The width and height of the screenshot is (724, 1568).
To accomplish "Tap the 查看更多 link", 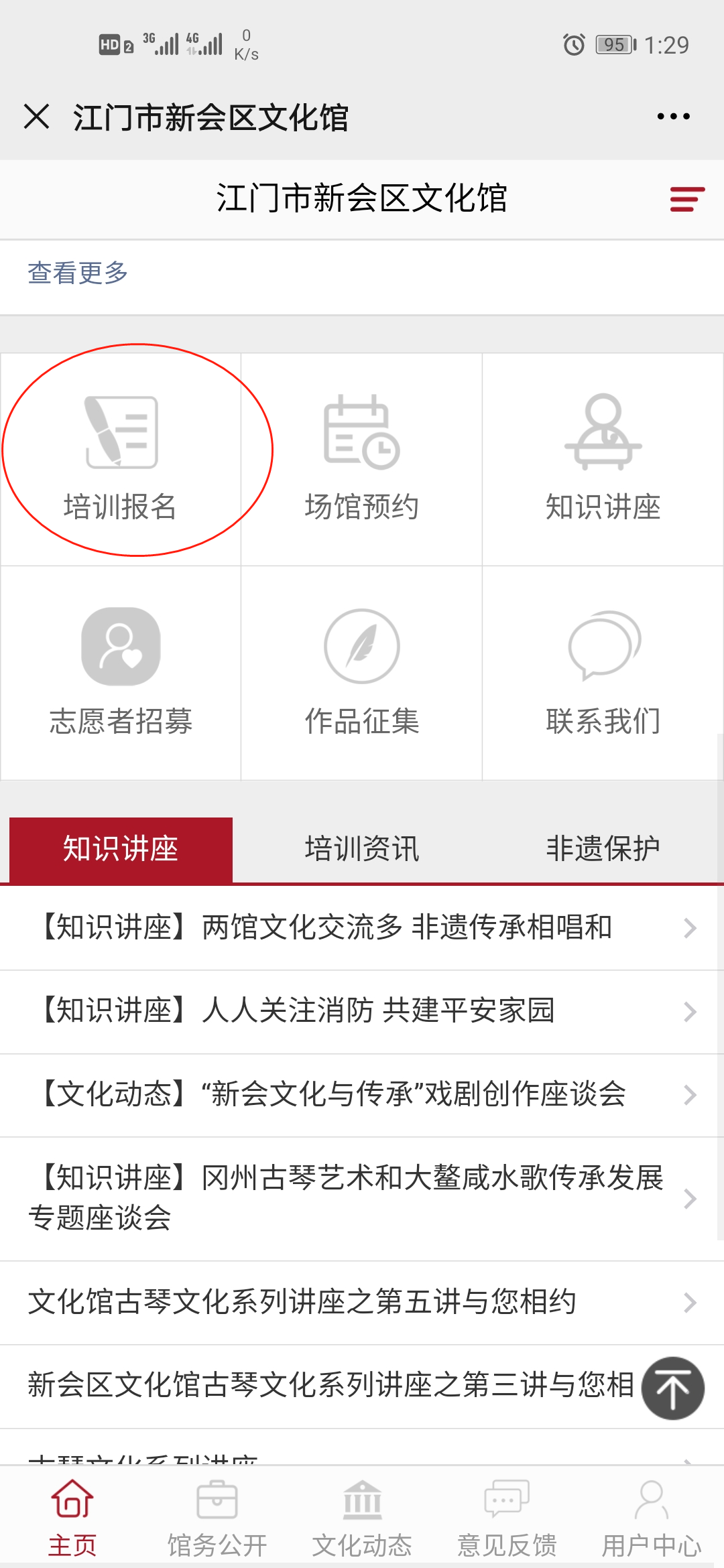I will [x=78, y=273].
